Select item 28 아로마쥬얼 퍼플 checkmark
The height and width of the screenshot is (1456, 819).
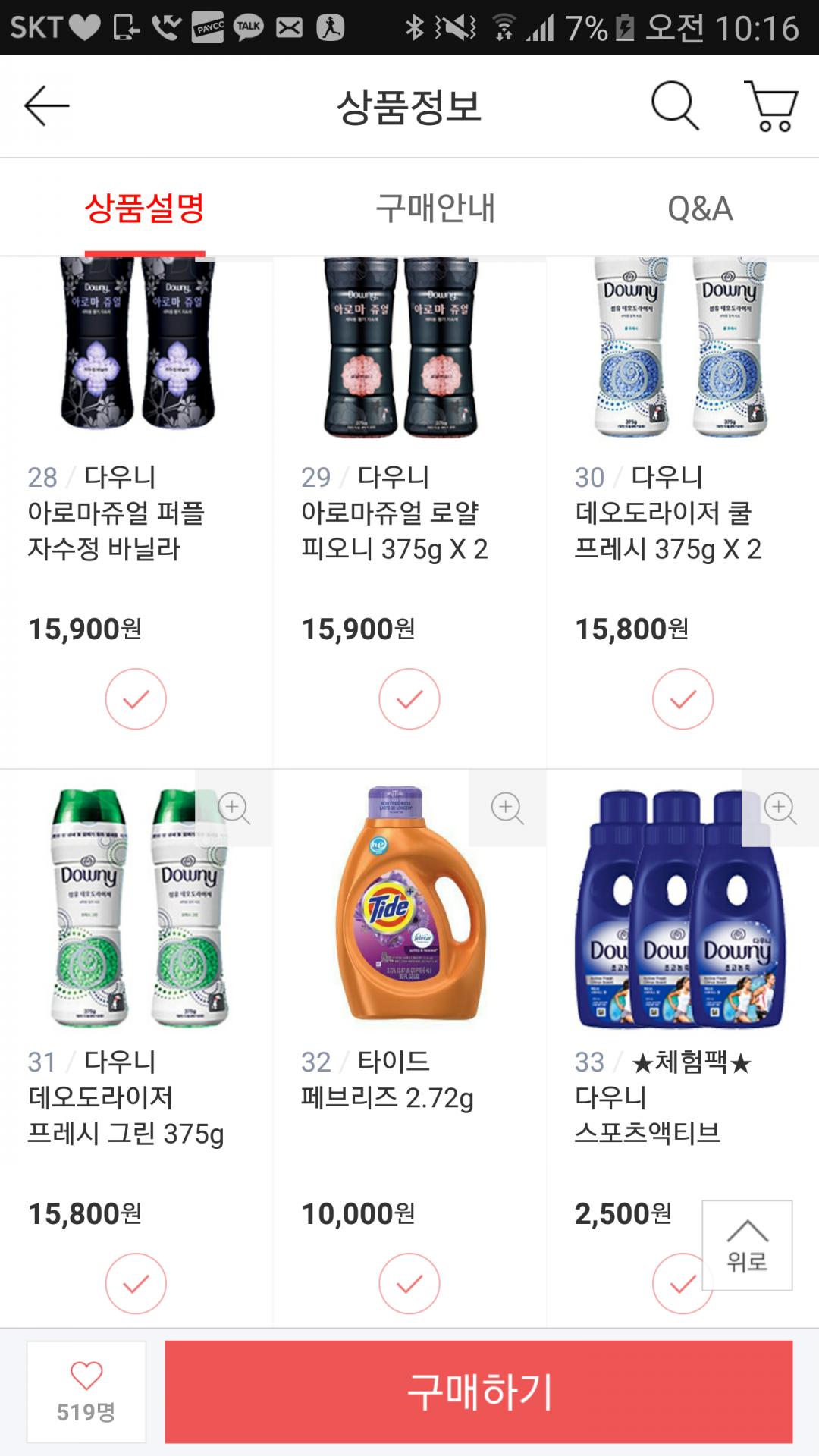[136, 698]
